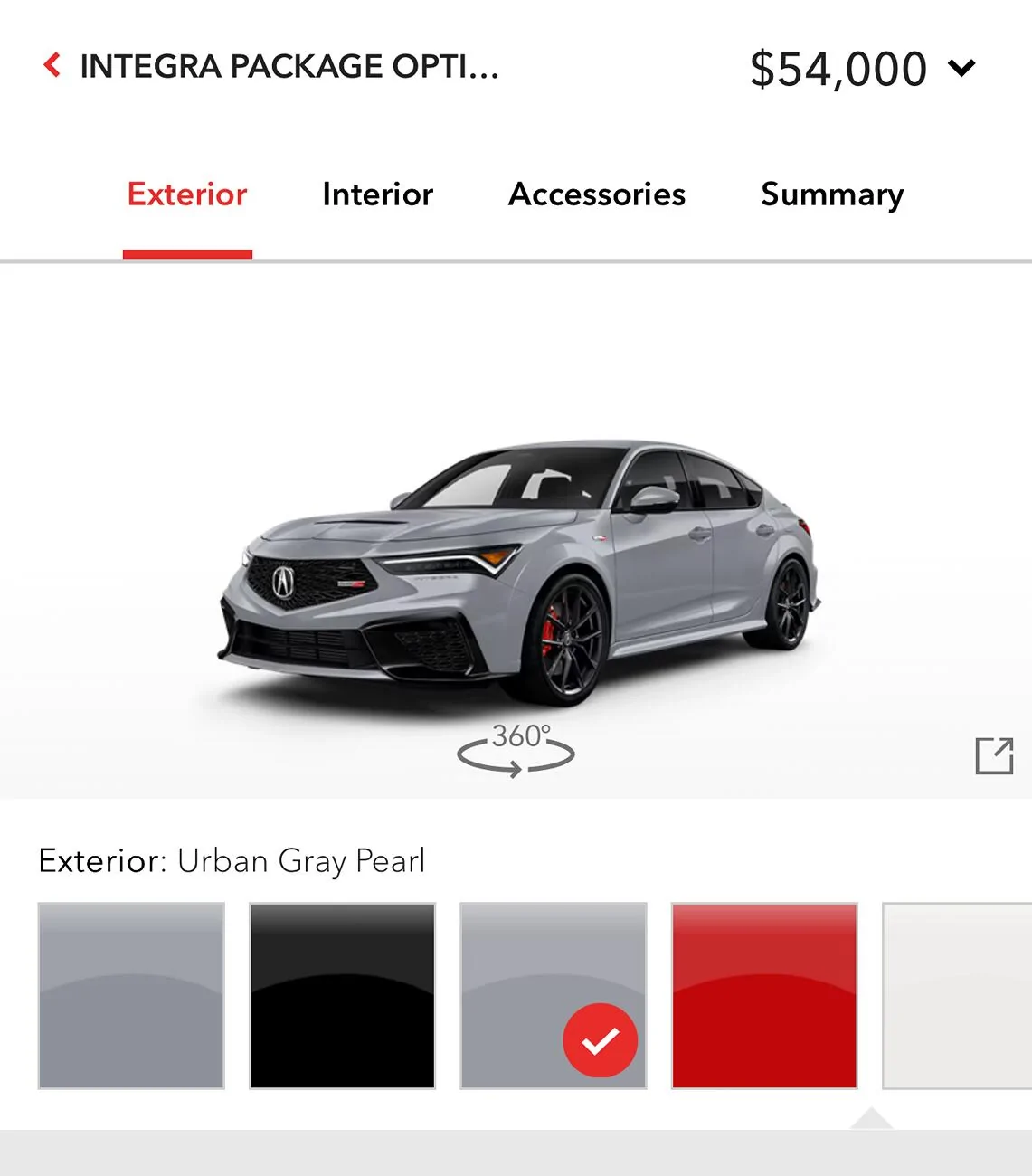Open the Accessories tab

(598, 194)
